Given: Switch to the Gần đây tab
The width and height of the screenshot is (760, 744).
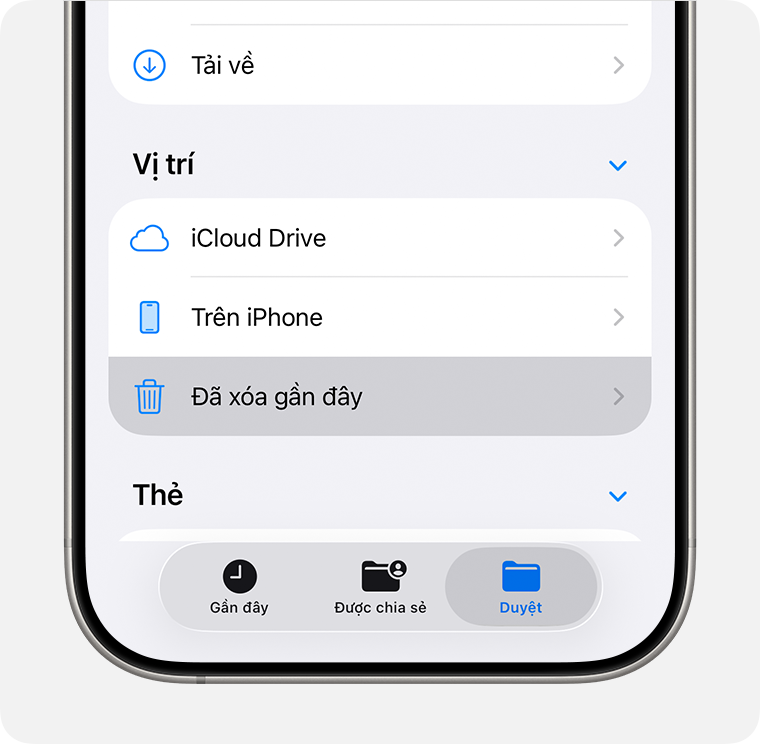Looking at the screenshot, I should click(239, 587).
